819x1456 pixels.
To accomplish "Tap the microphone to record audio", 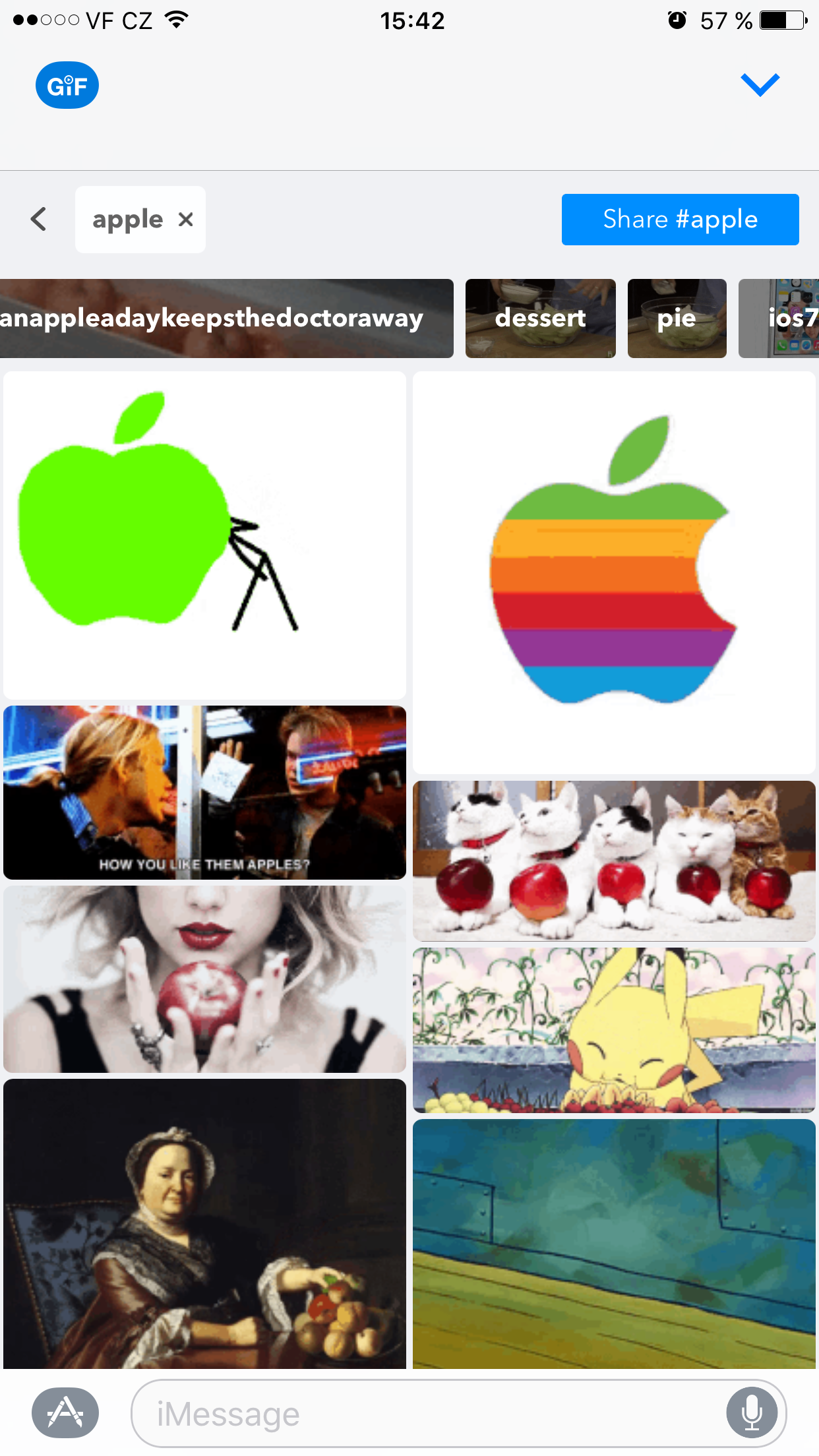I will click(752, 1413).
